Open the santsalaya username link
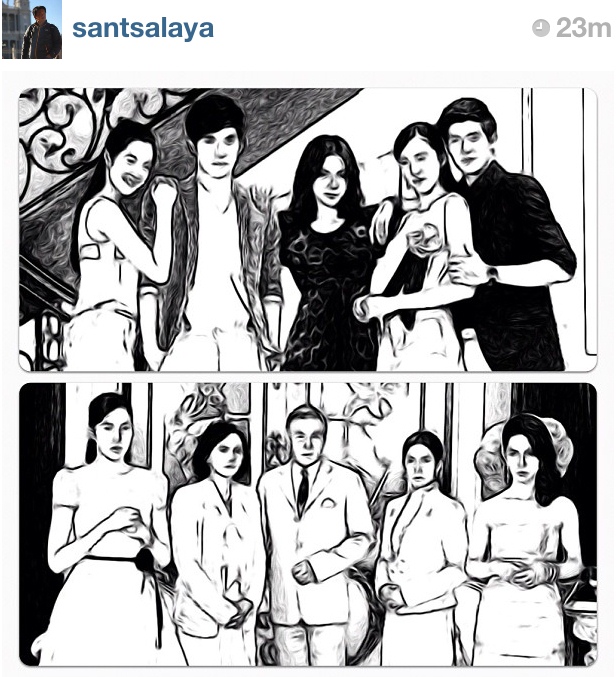This screenshot has height=677, width=616. (x=143, y=28)
